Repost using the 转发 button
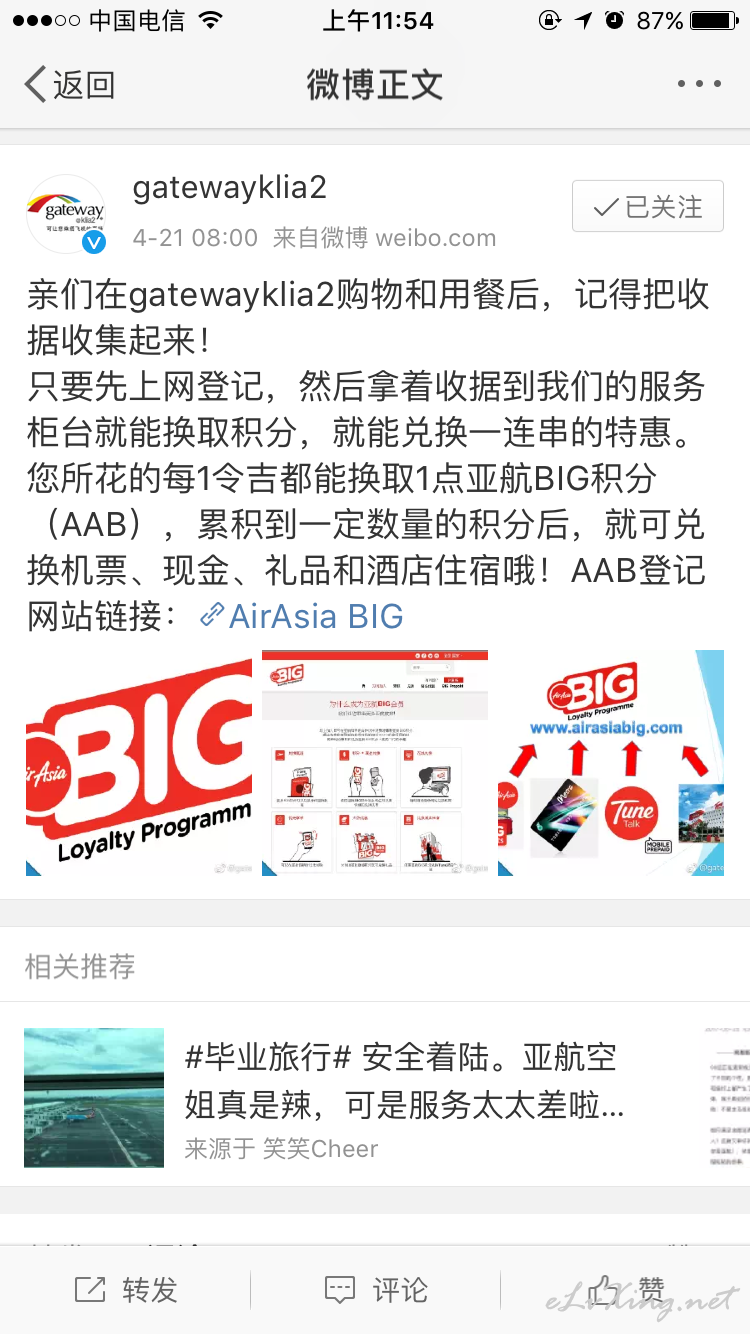750x1334 pixels. pyautogui.click(x=126, y=1290)
